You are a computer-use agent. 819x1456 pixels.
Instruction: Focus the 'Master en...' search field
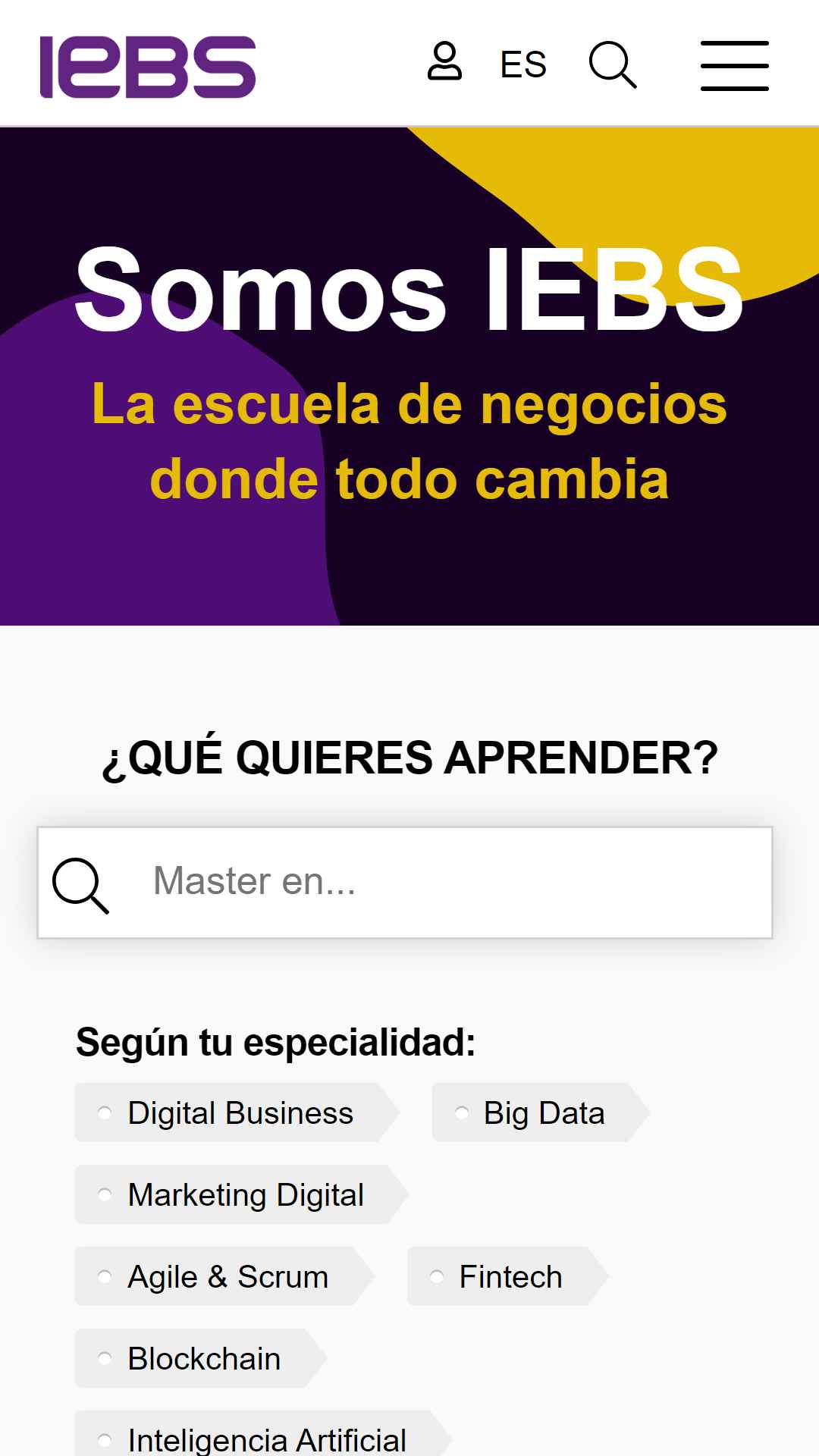coord(405,883)
